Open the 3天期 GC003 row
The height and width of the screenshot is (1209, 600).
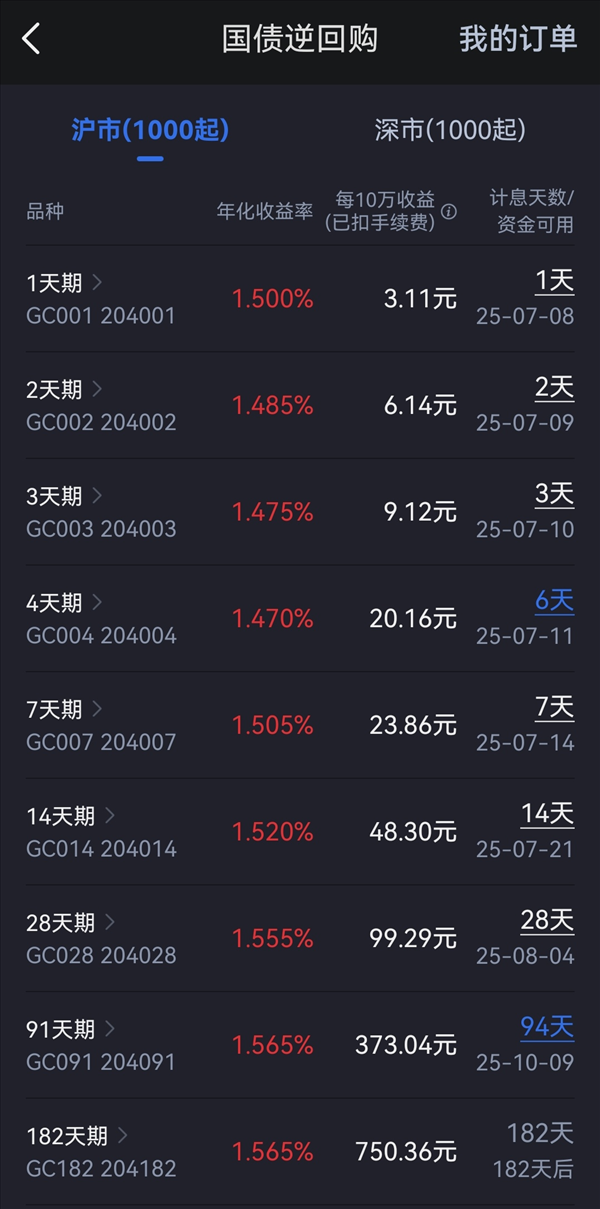[300, 512]
